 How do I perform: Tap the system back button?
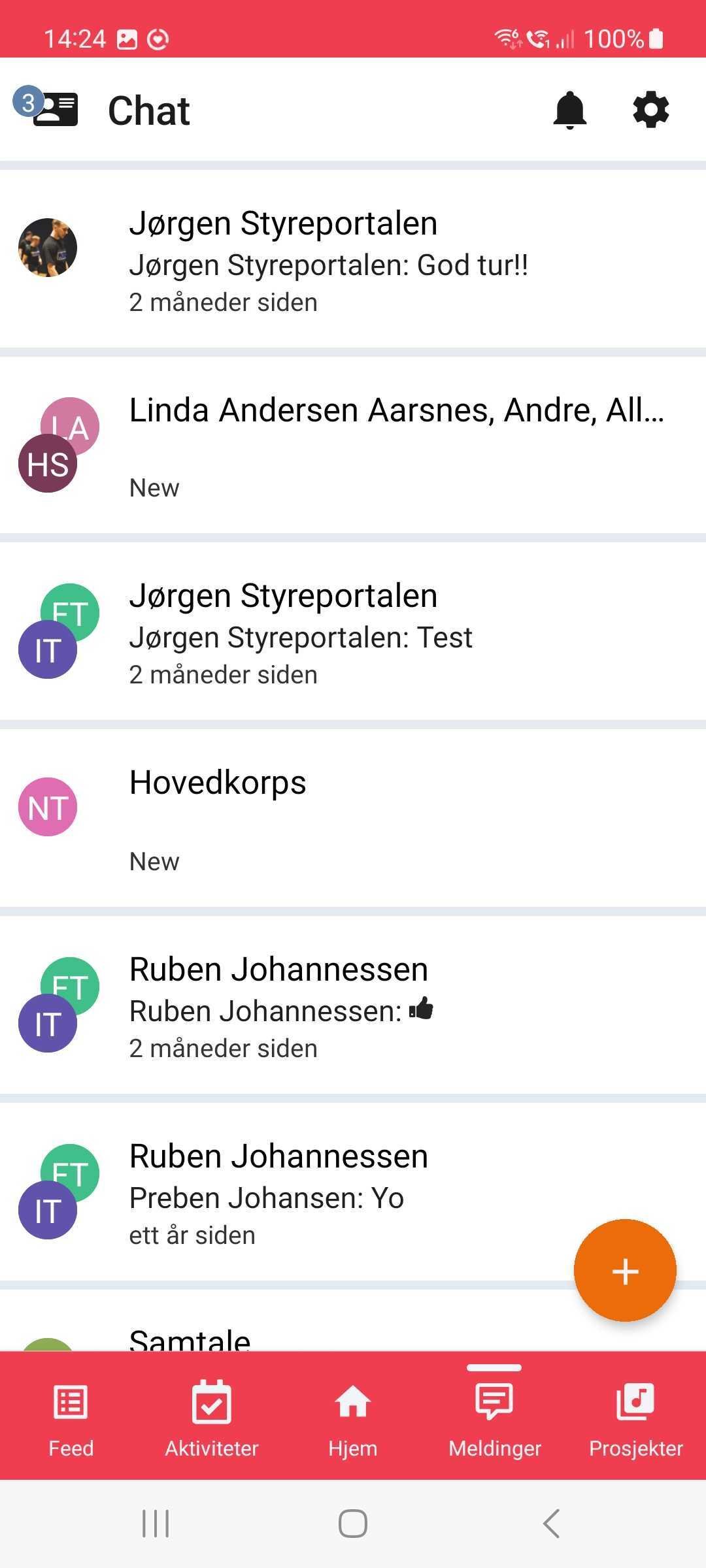(551, 1524)
